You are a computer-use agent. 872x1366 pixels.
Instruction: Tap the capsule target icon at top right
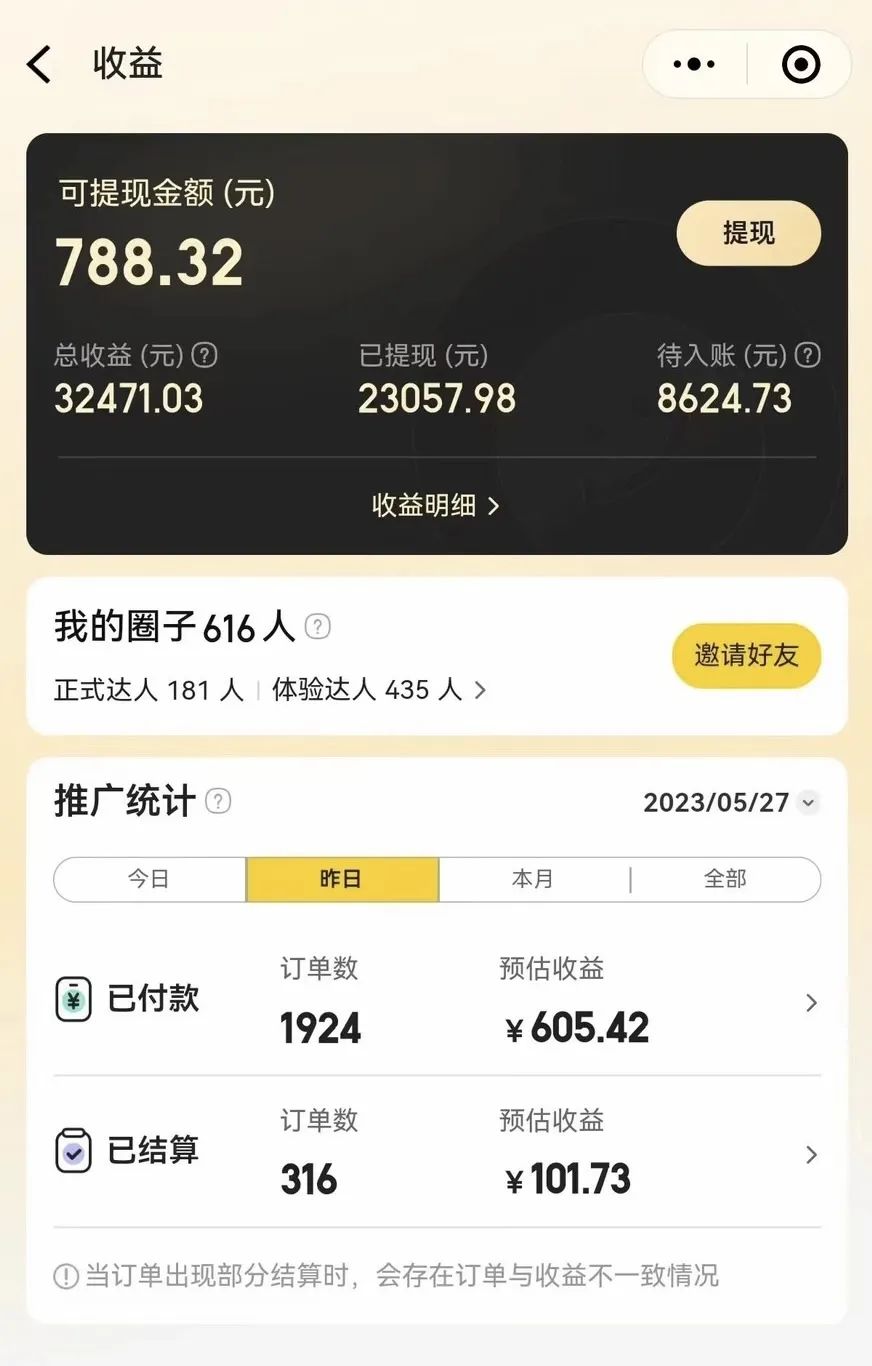(x=800, y=63)
